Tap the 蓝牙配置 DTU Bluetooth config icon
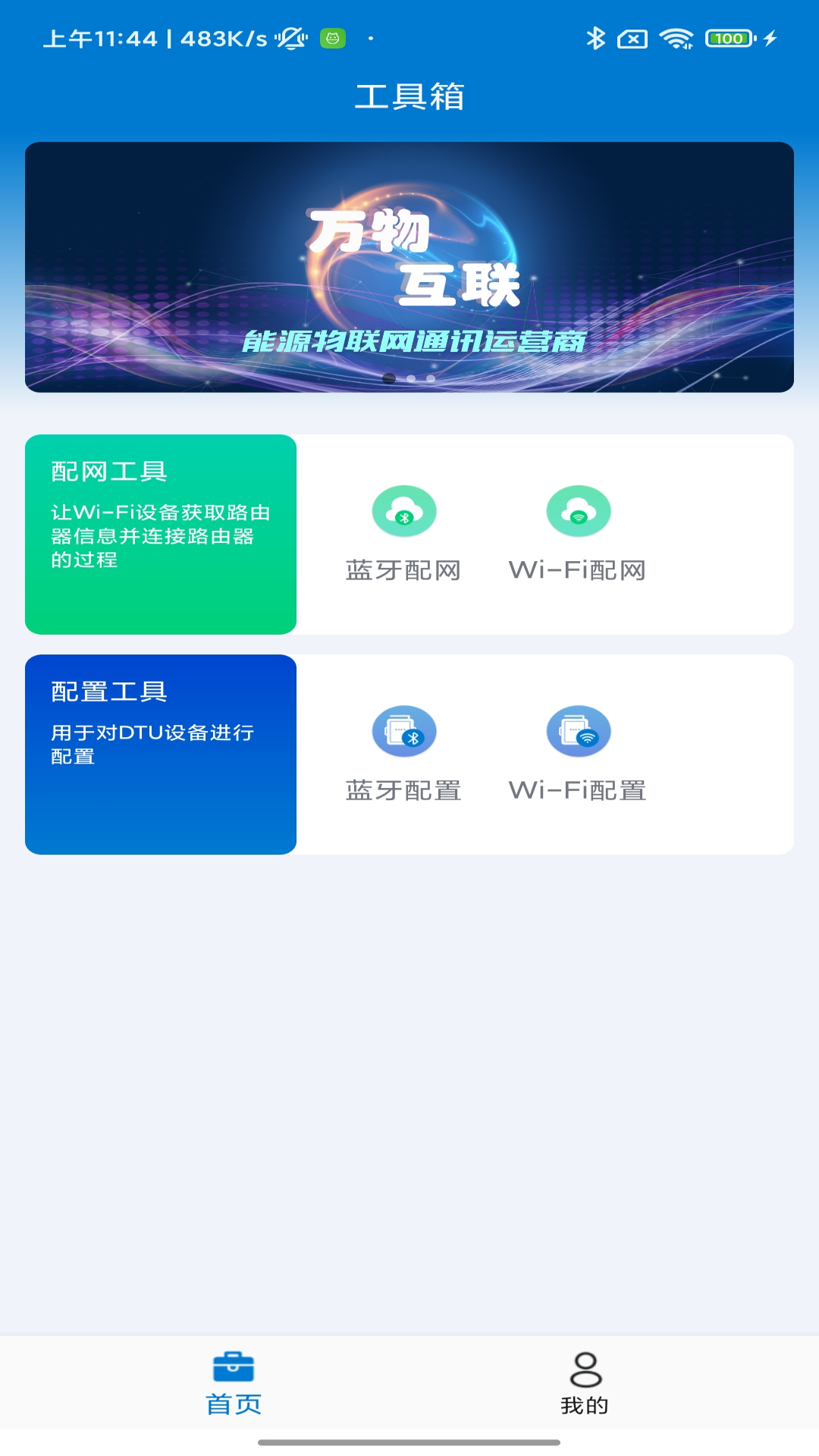Image resolution: width=819 pixels, height=1456 pixels. tap(404, 732)
